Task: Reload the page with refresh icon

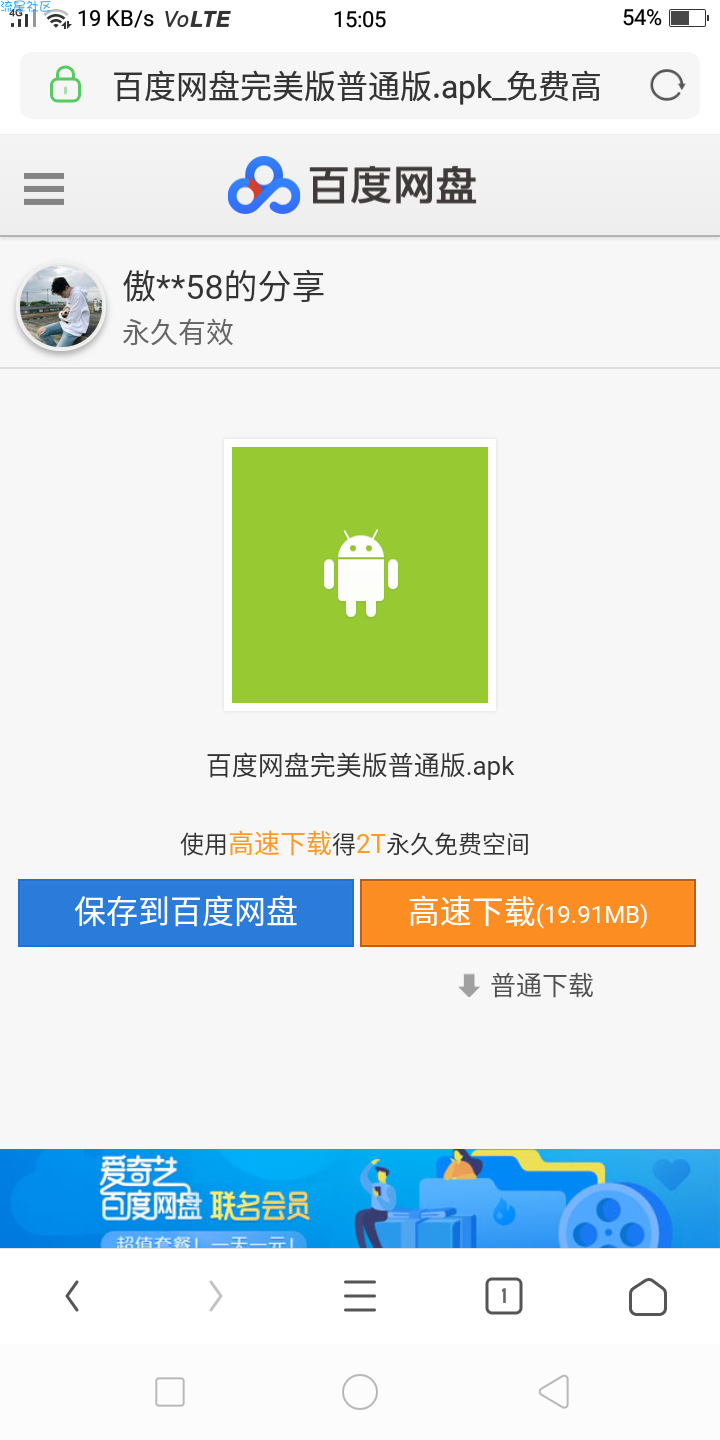Action: click(x=666, y=86)
